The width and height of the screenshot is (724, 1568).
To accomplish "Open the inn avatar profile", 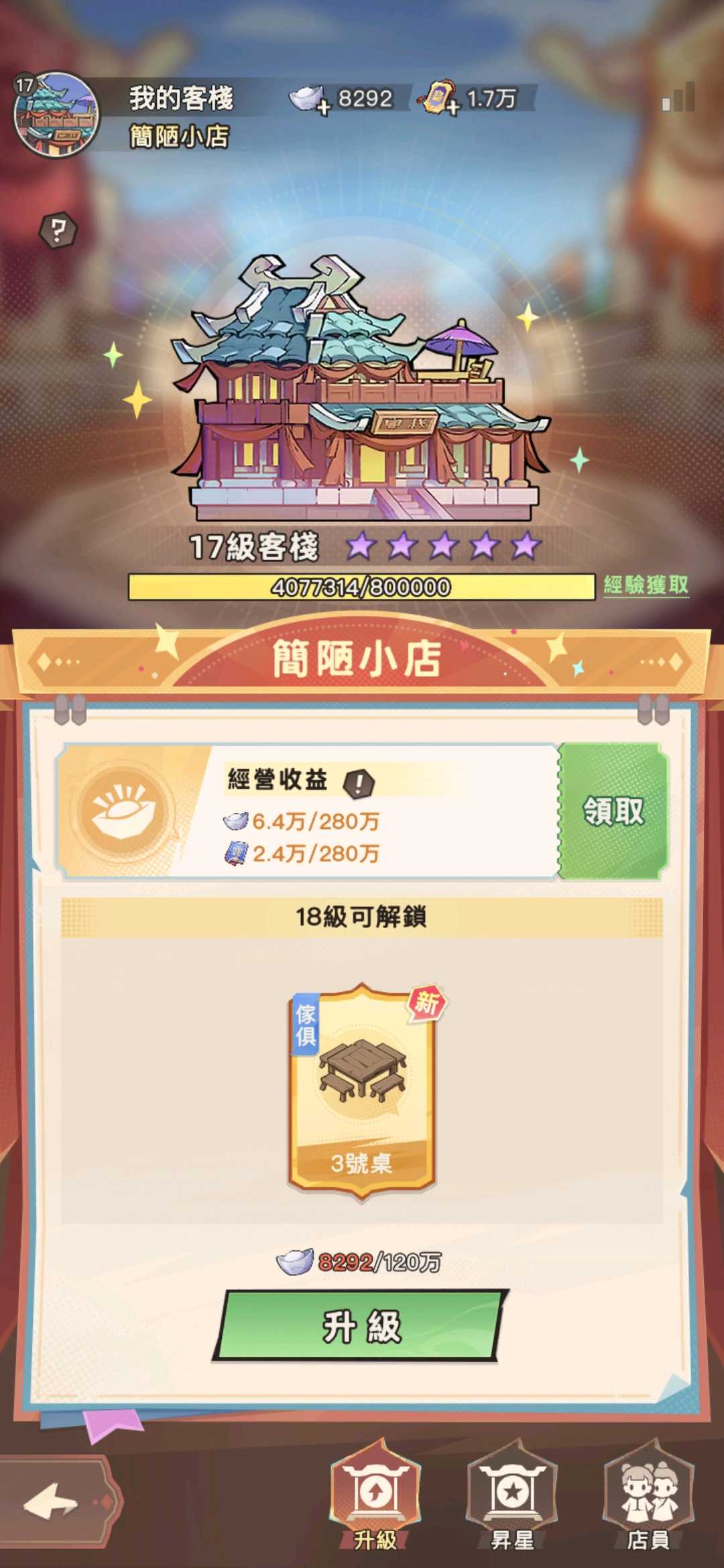I will click(x=56, y=115).
